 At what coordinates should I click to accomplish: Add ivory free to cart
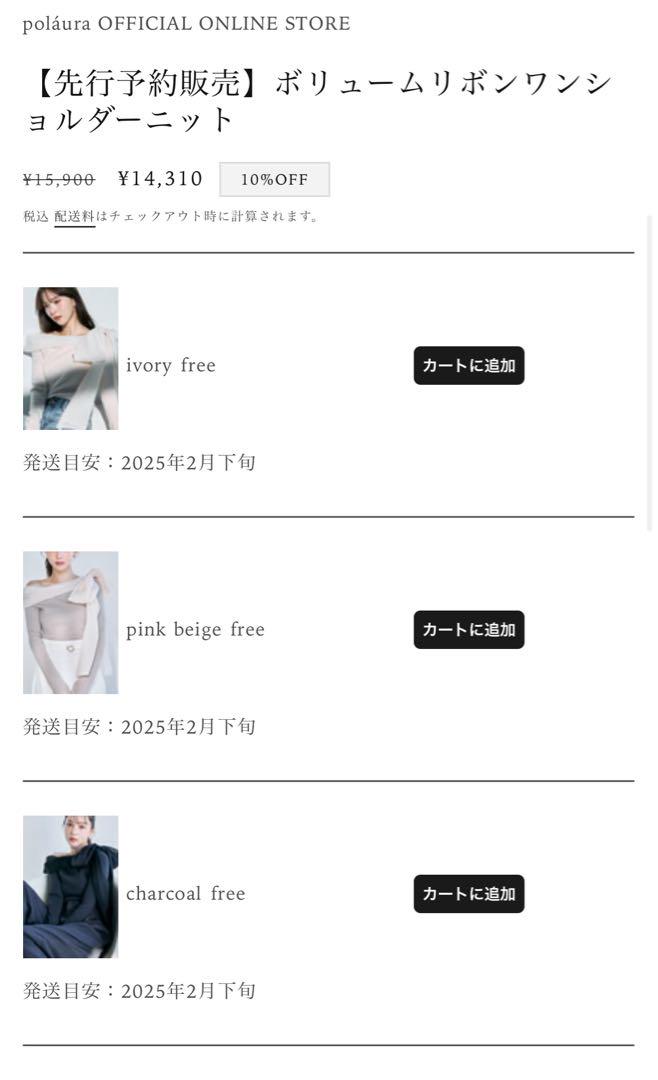tap(468, 366)
